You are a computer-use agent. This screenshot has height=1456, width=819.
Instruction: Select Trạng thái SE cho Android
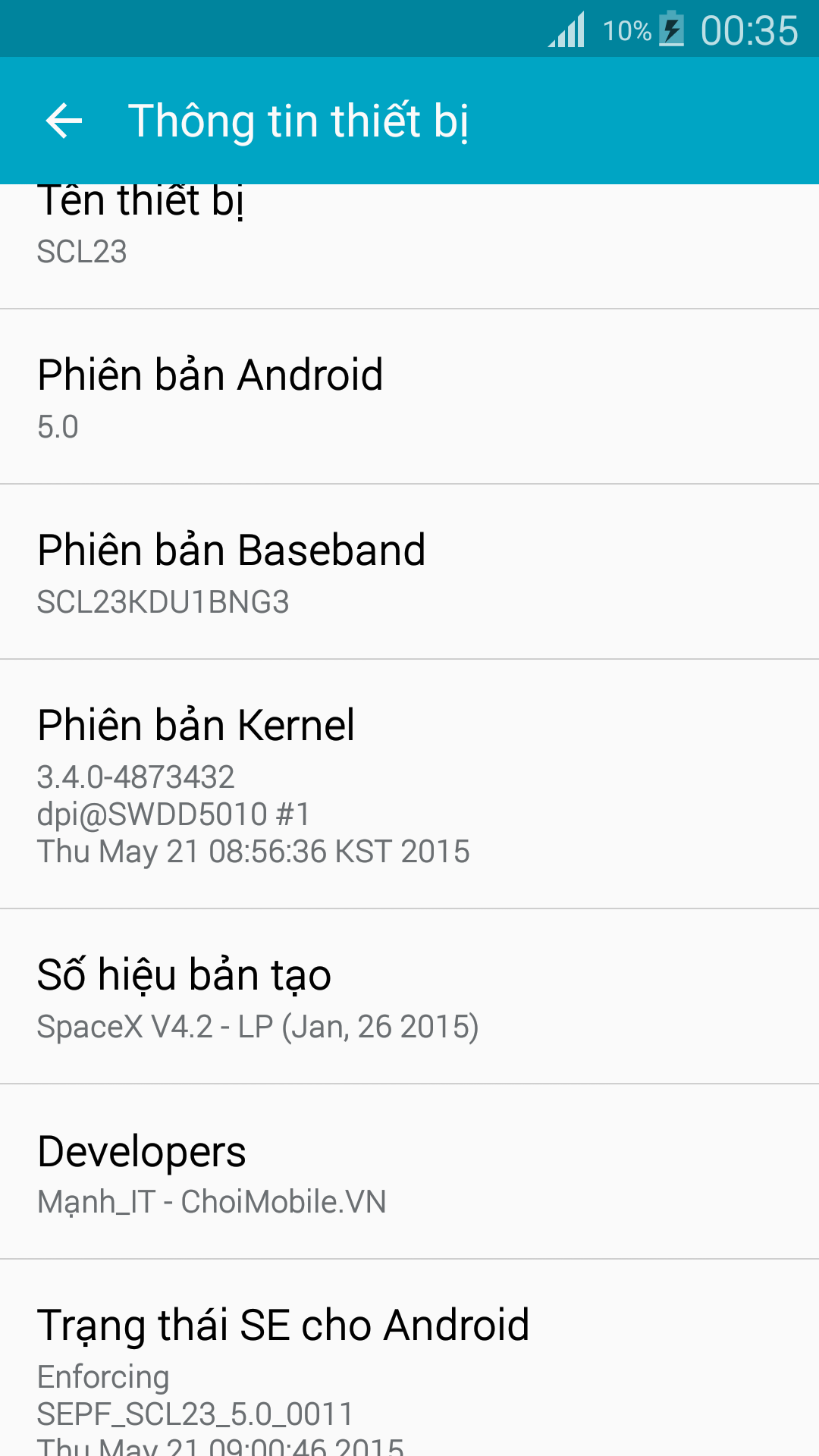(409, 1365)
